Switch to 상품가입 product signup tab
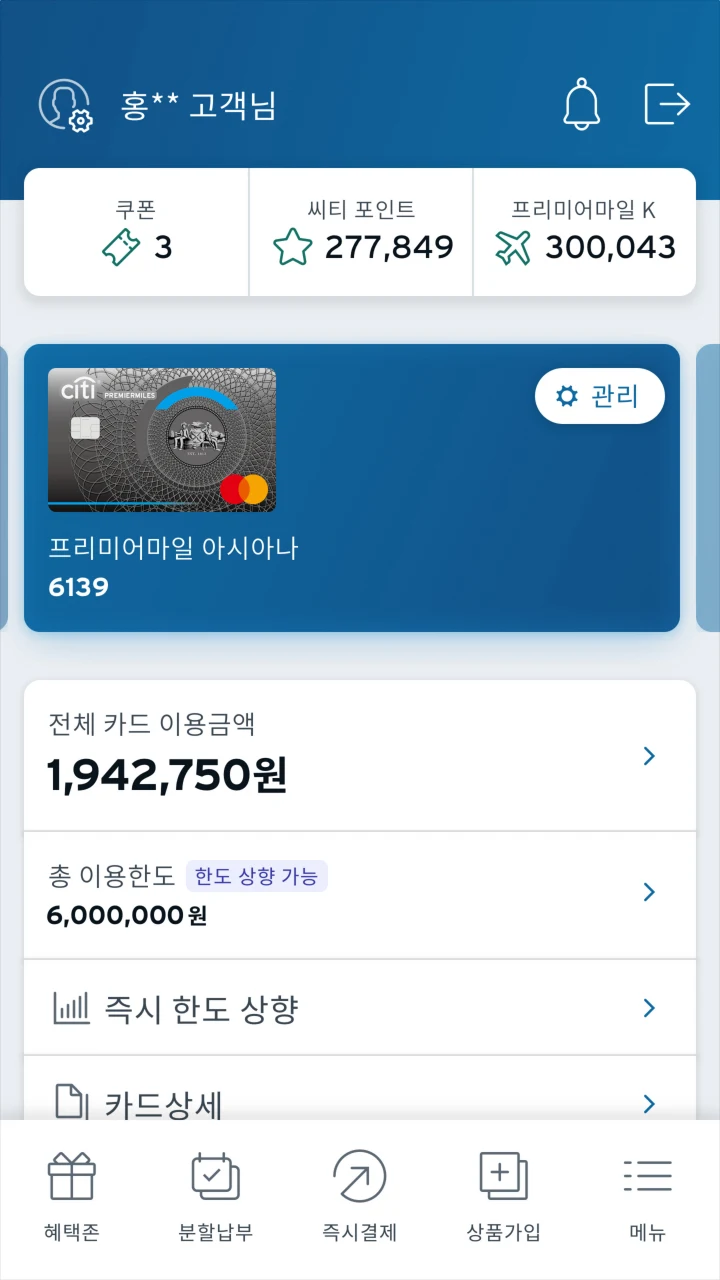The width and height of the screenshot is (720, 1280). [x=503, y=1197]
